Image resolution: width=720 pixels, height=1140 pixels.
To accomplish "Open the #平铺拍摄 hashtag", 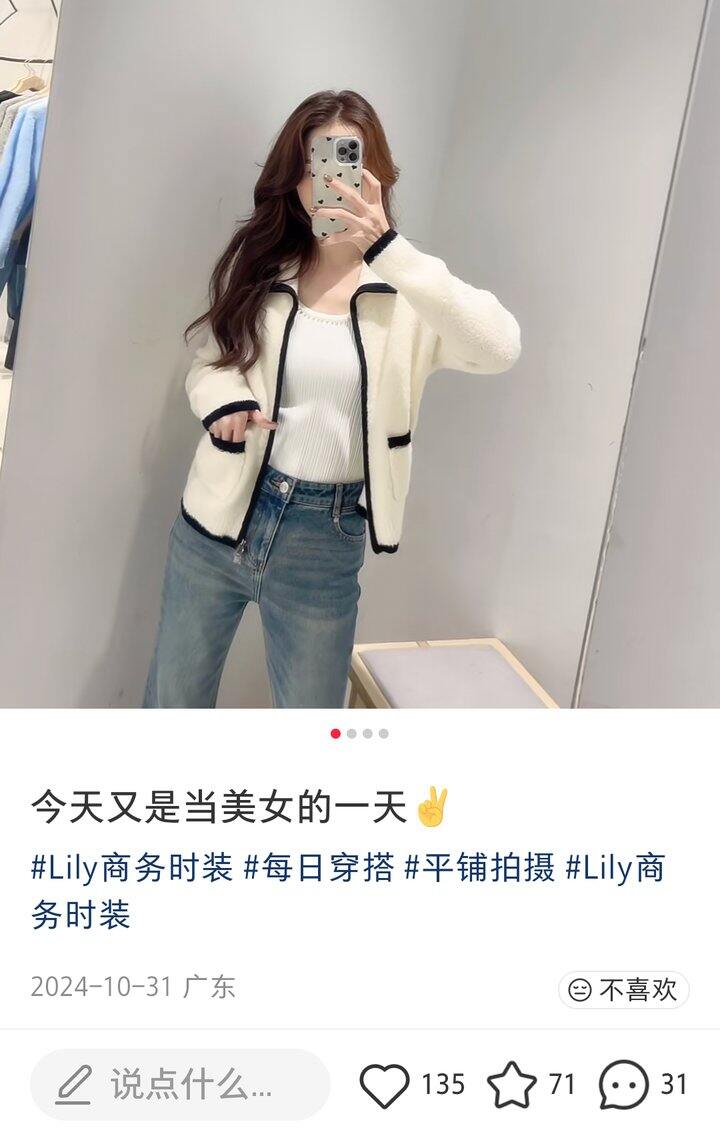I will 479,867.
